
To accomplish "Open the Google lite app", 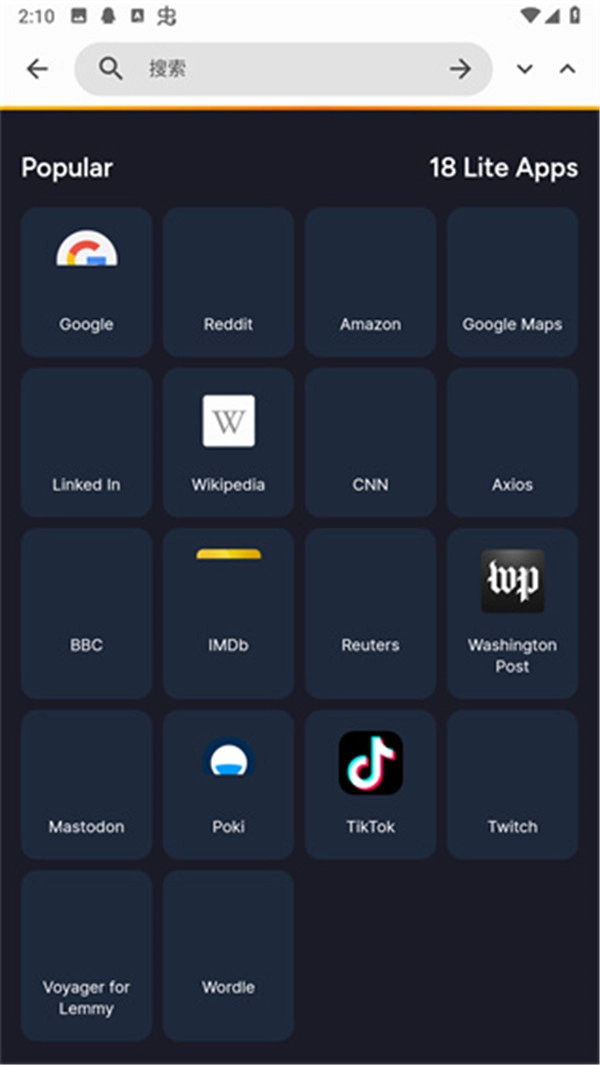I will point(86,282).
